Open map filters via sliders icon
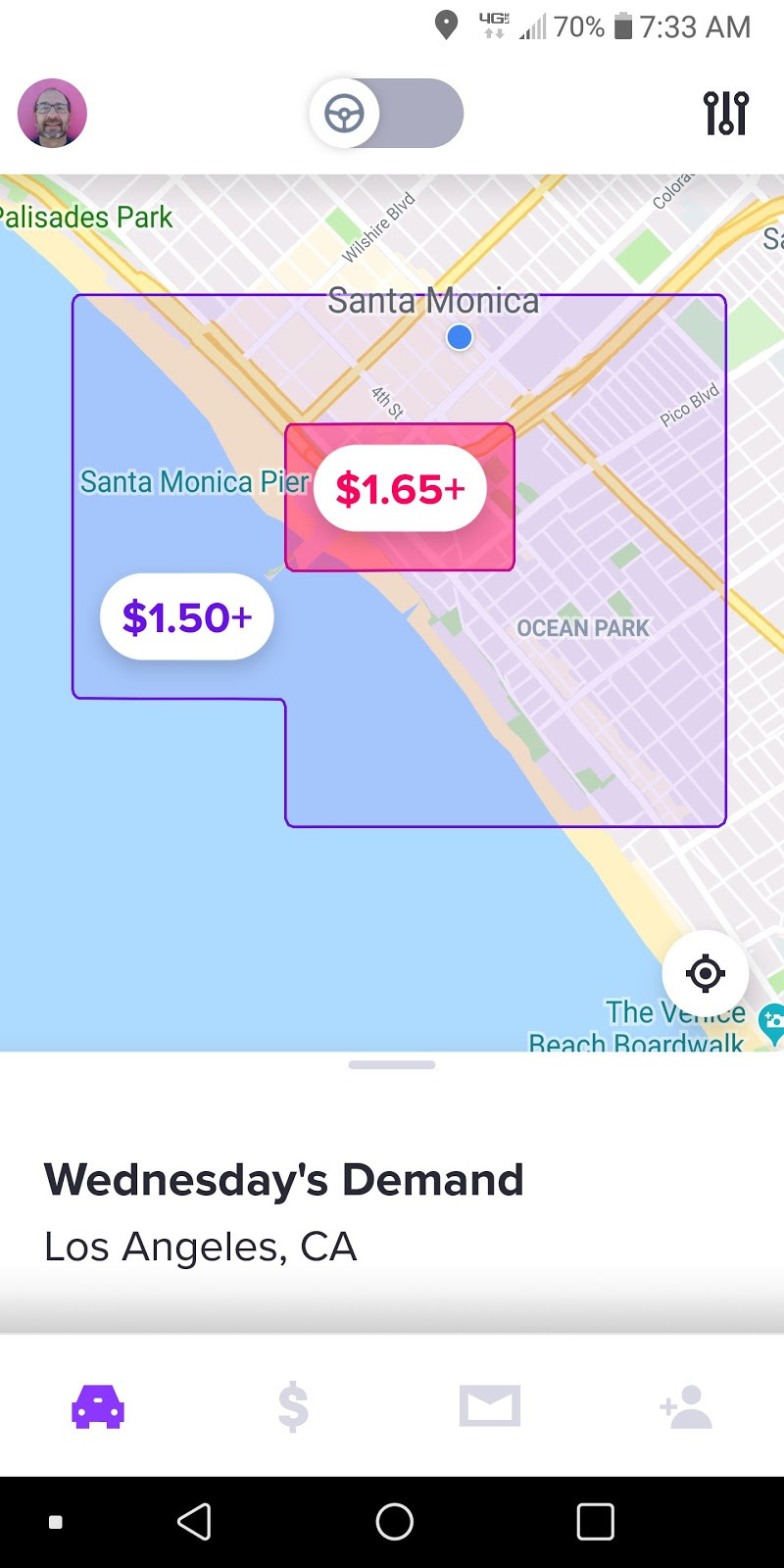 [x=725, y=113]
